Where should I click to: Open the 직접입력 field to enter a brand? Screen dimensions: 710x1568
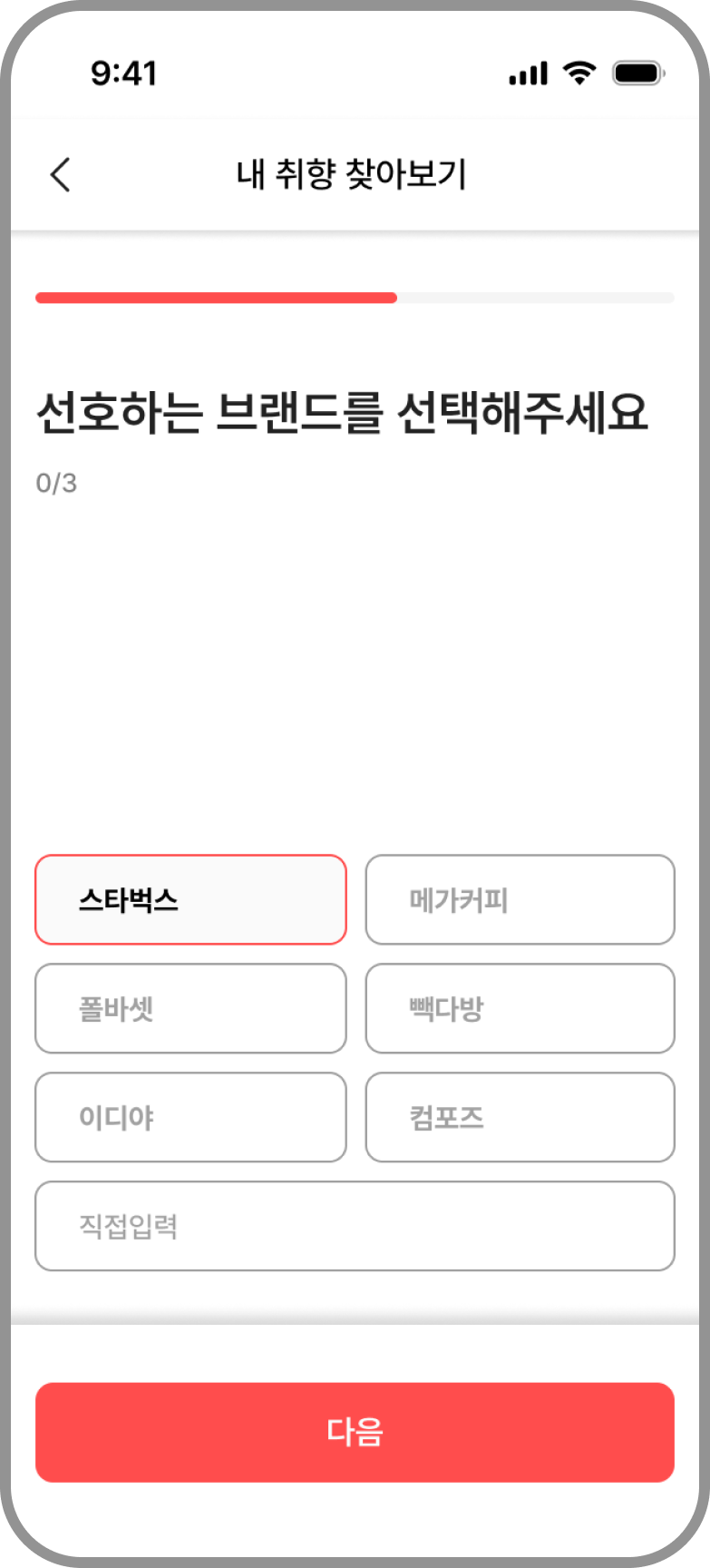point(355,1226)
